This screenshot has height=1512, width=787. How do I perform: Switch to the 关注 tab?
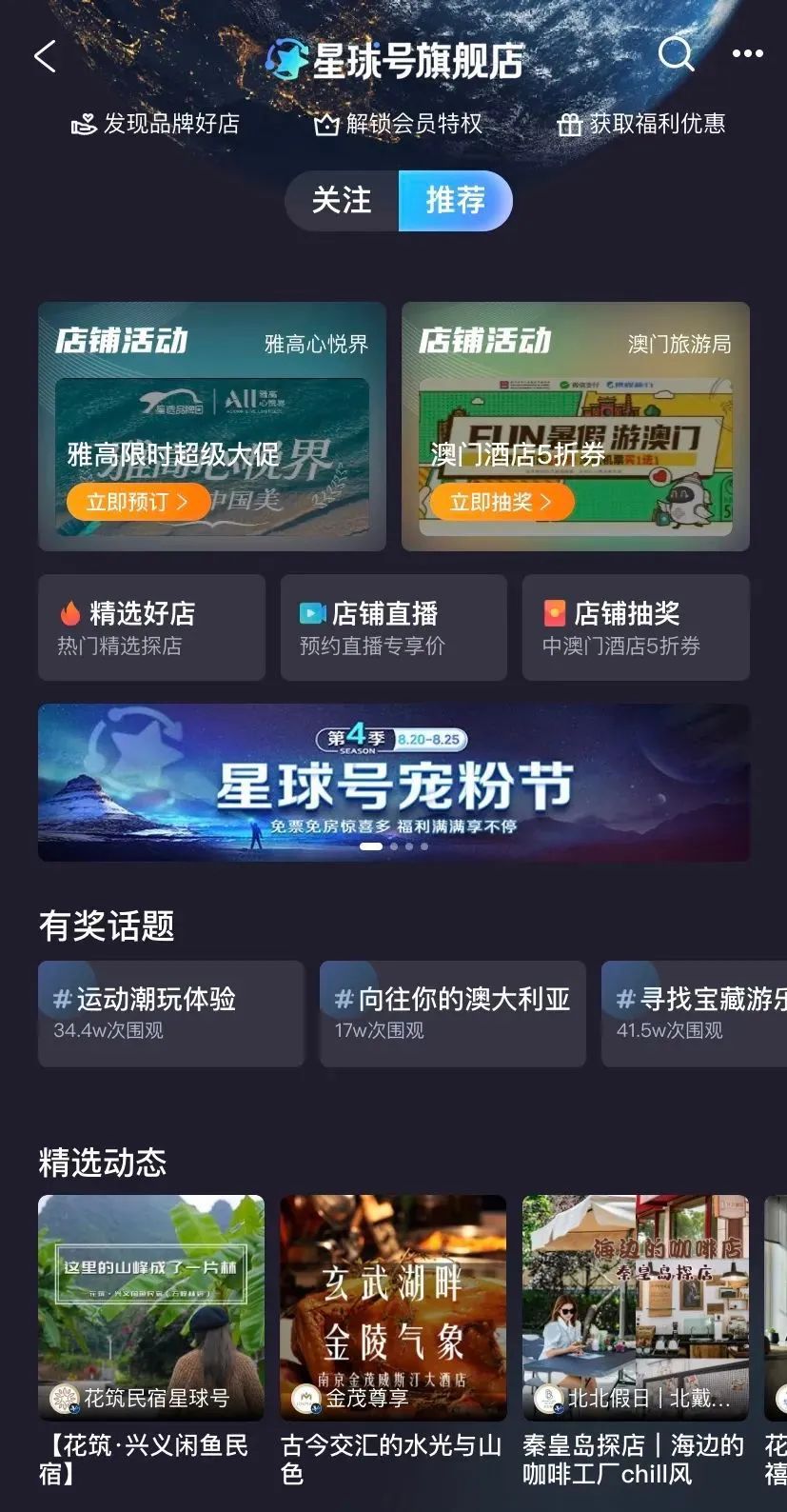342,201
